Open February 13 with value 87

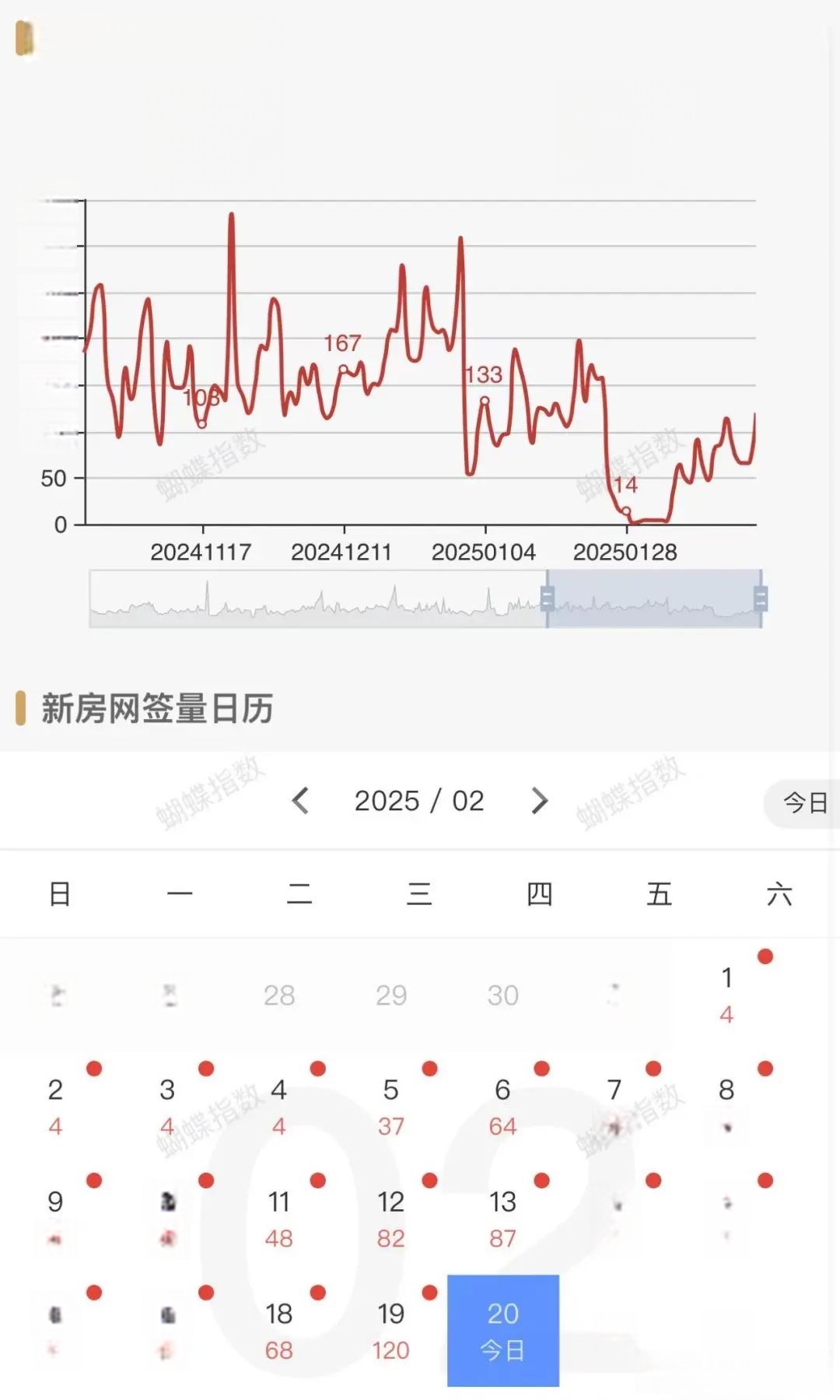(x=503, y=1219)
